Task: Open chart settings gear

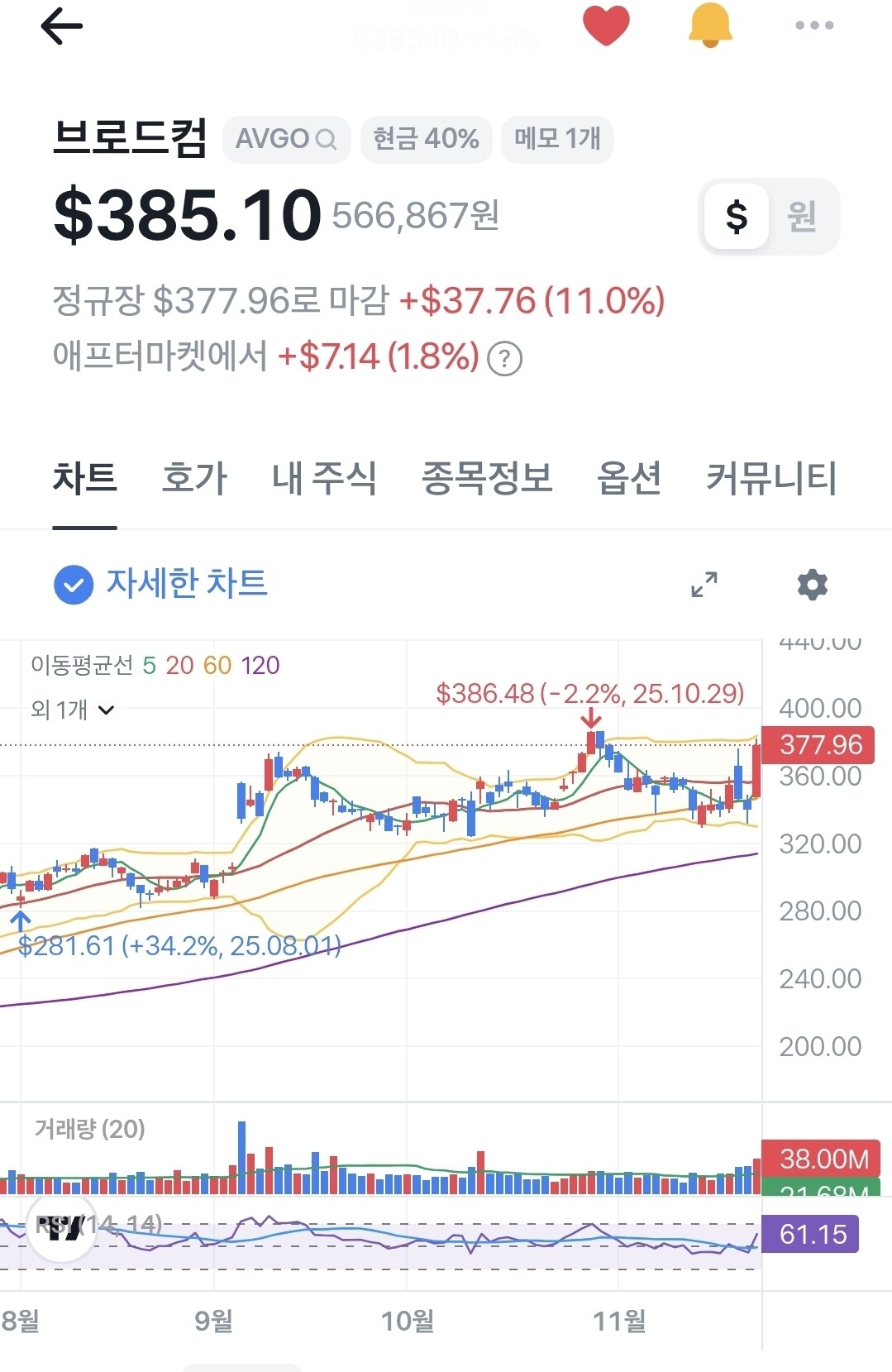Action: coord(813,585)
